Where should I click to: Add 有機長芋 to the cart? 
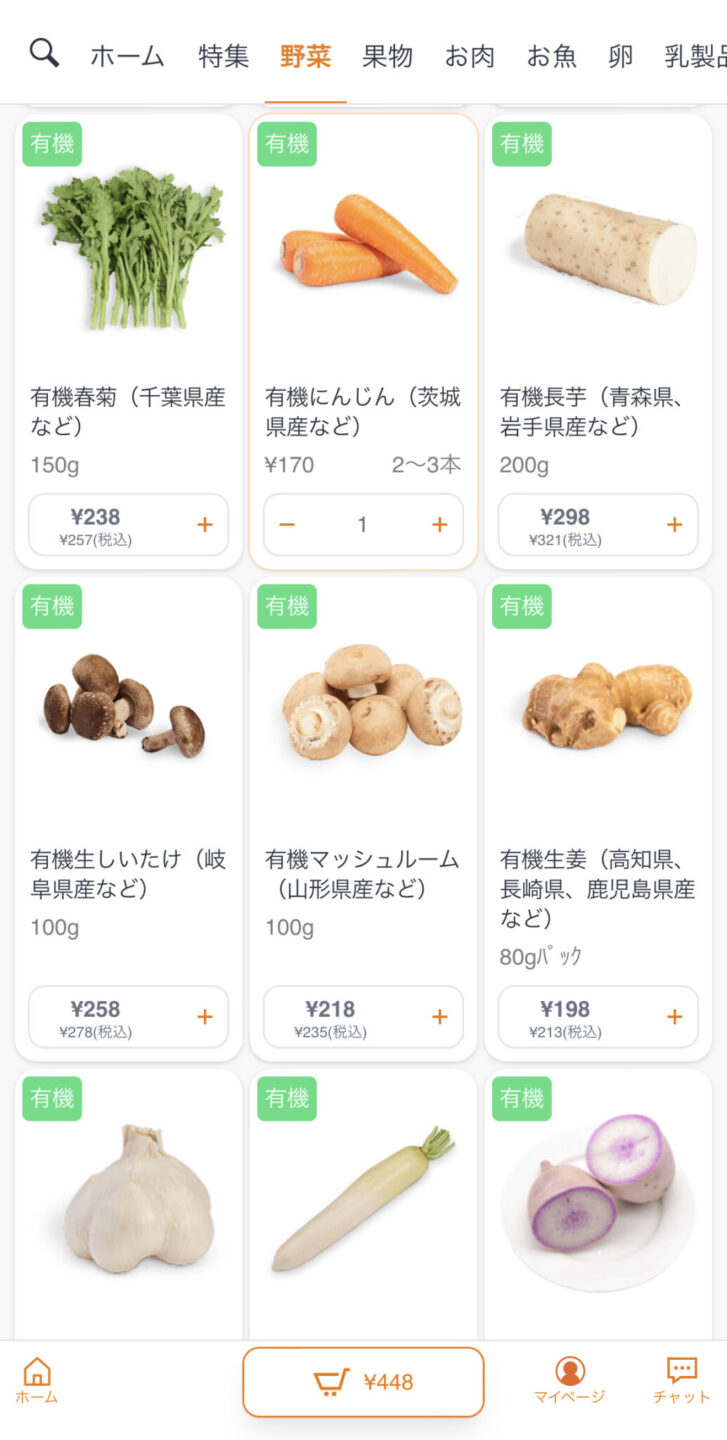pyautogui.click(x=675, y=525)
